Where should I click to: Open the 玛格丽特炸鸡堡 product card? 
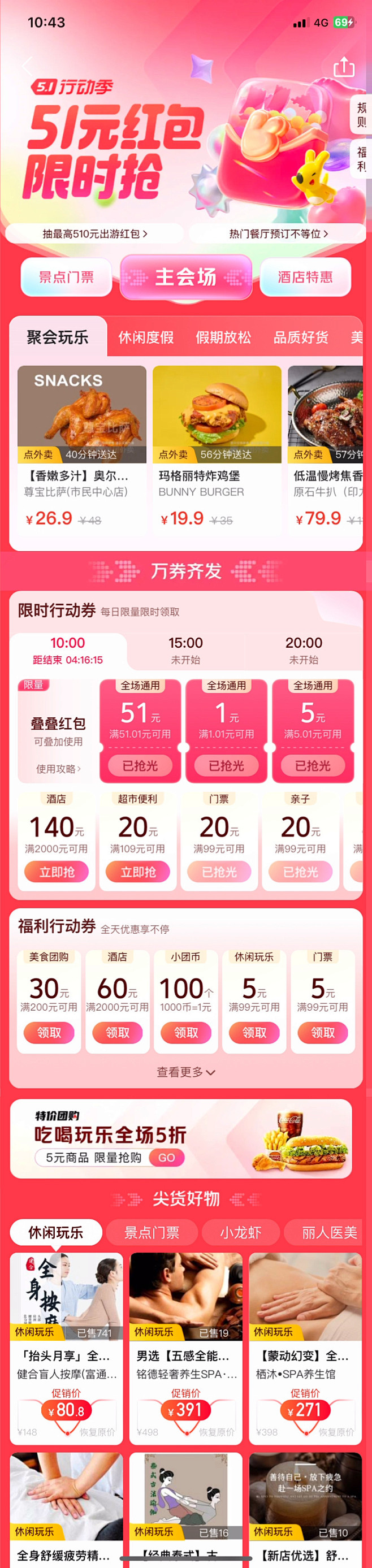[217, 449]
